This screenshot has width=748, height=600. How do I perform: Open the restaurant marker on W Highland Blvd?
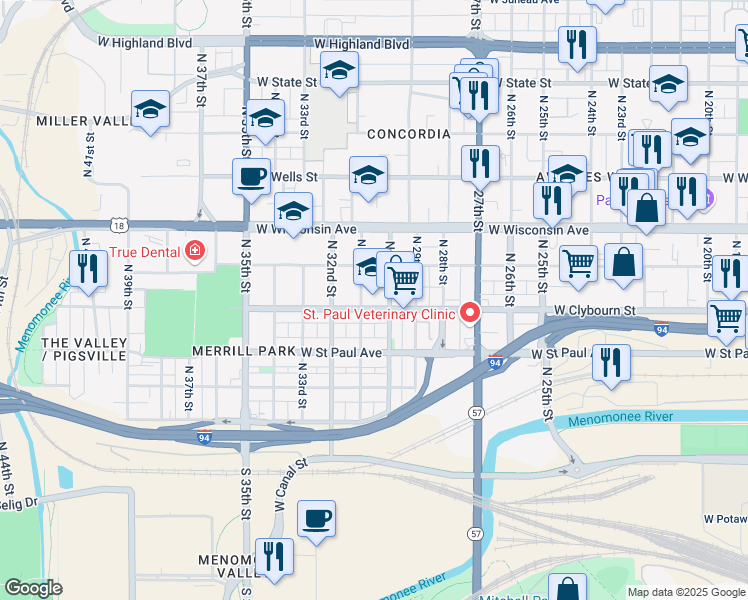coord(577,48)
